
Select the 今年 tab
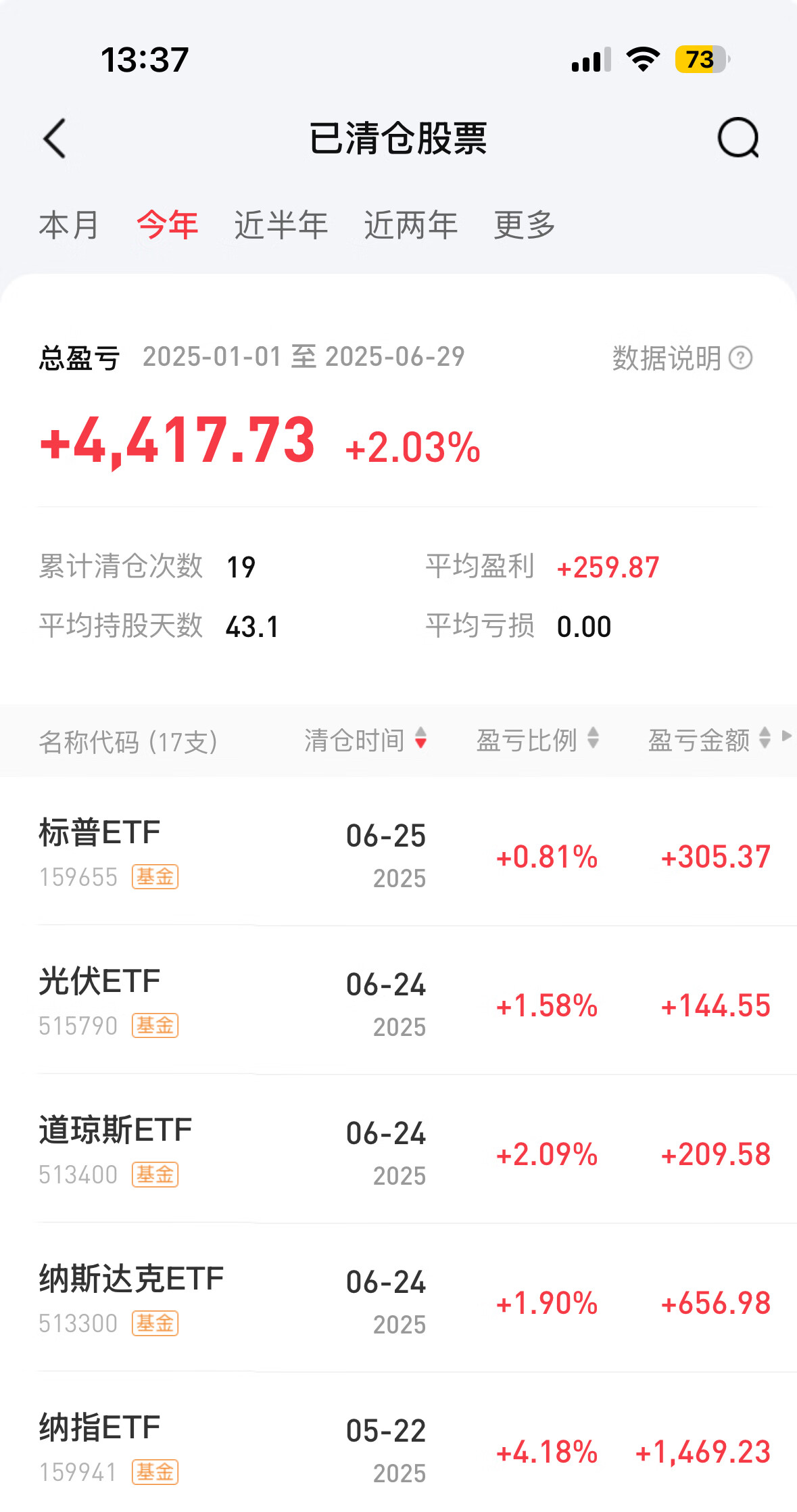[x=168, y=225]
